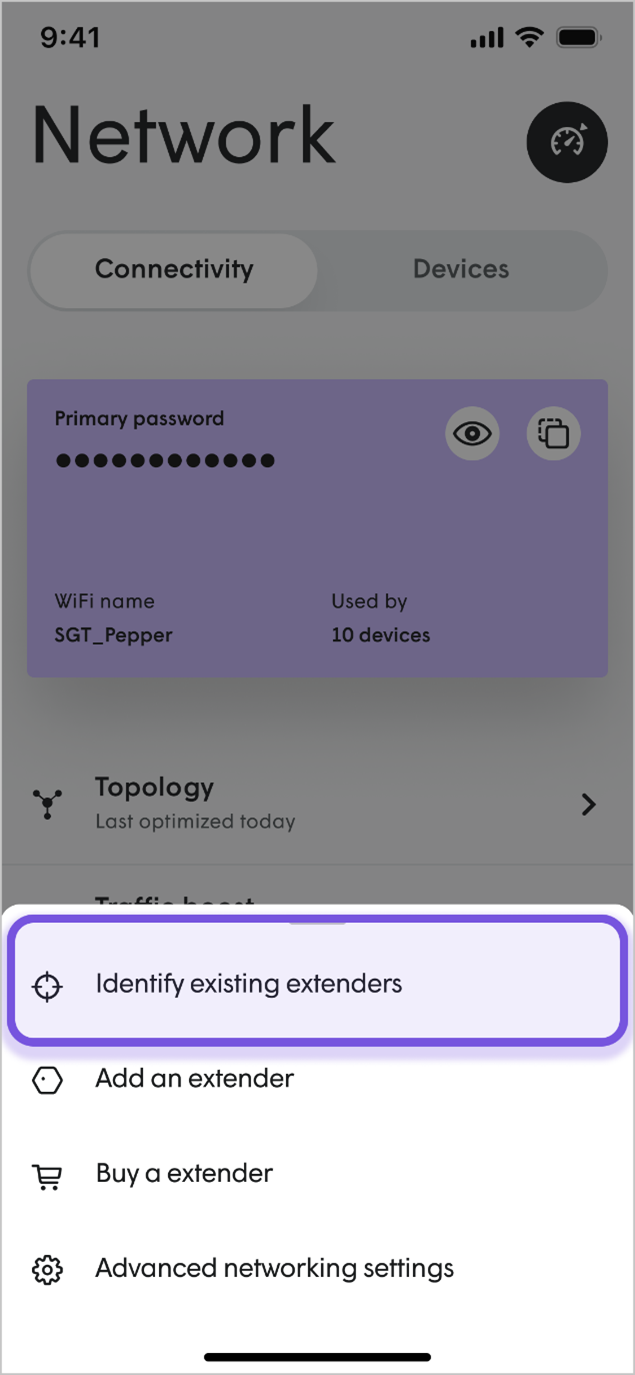Tap the speed test gauge icon
Image resolution: width=635 pixels, height=1375 pixels.
(x=567, y=141)
